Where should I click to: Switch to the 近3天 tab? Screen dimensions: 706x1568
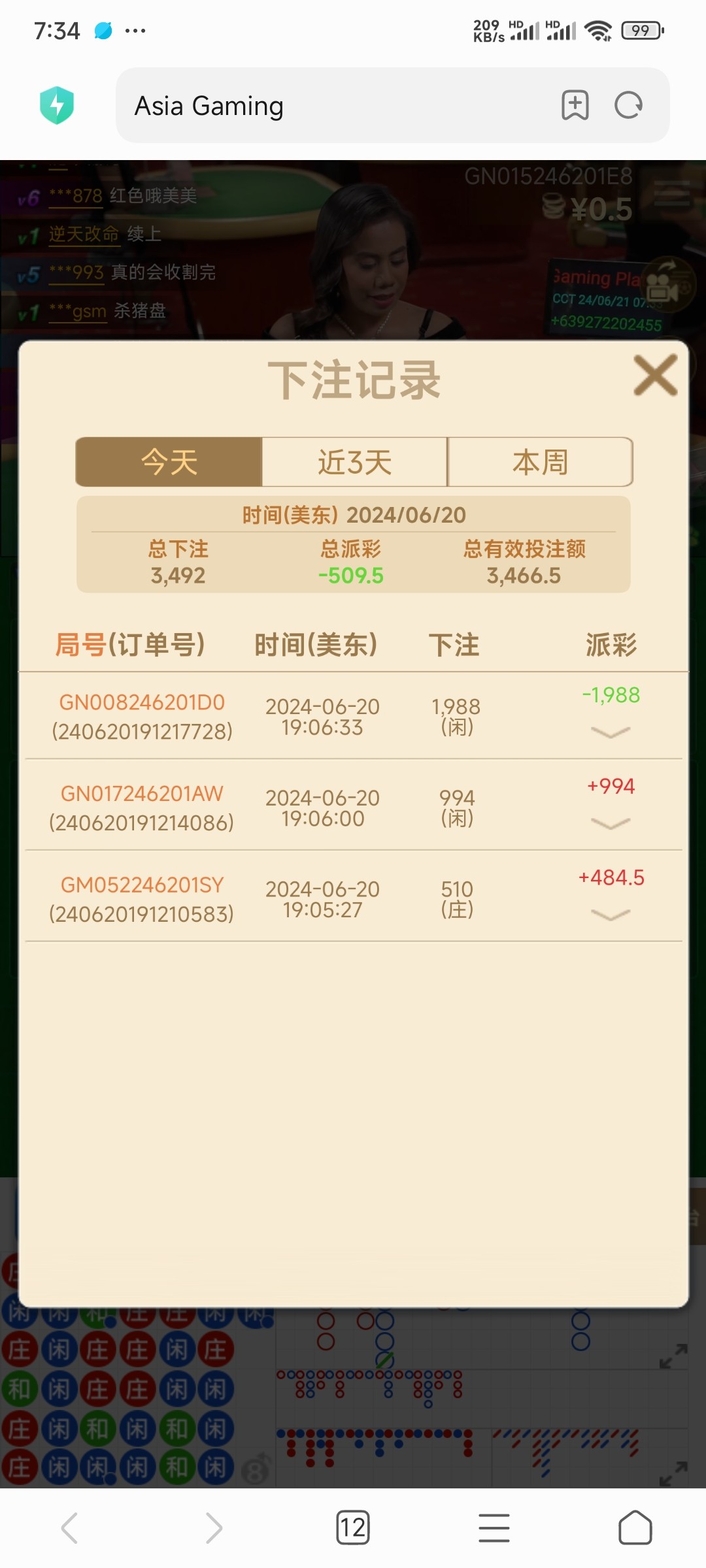(354, 462)
